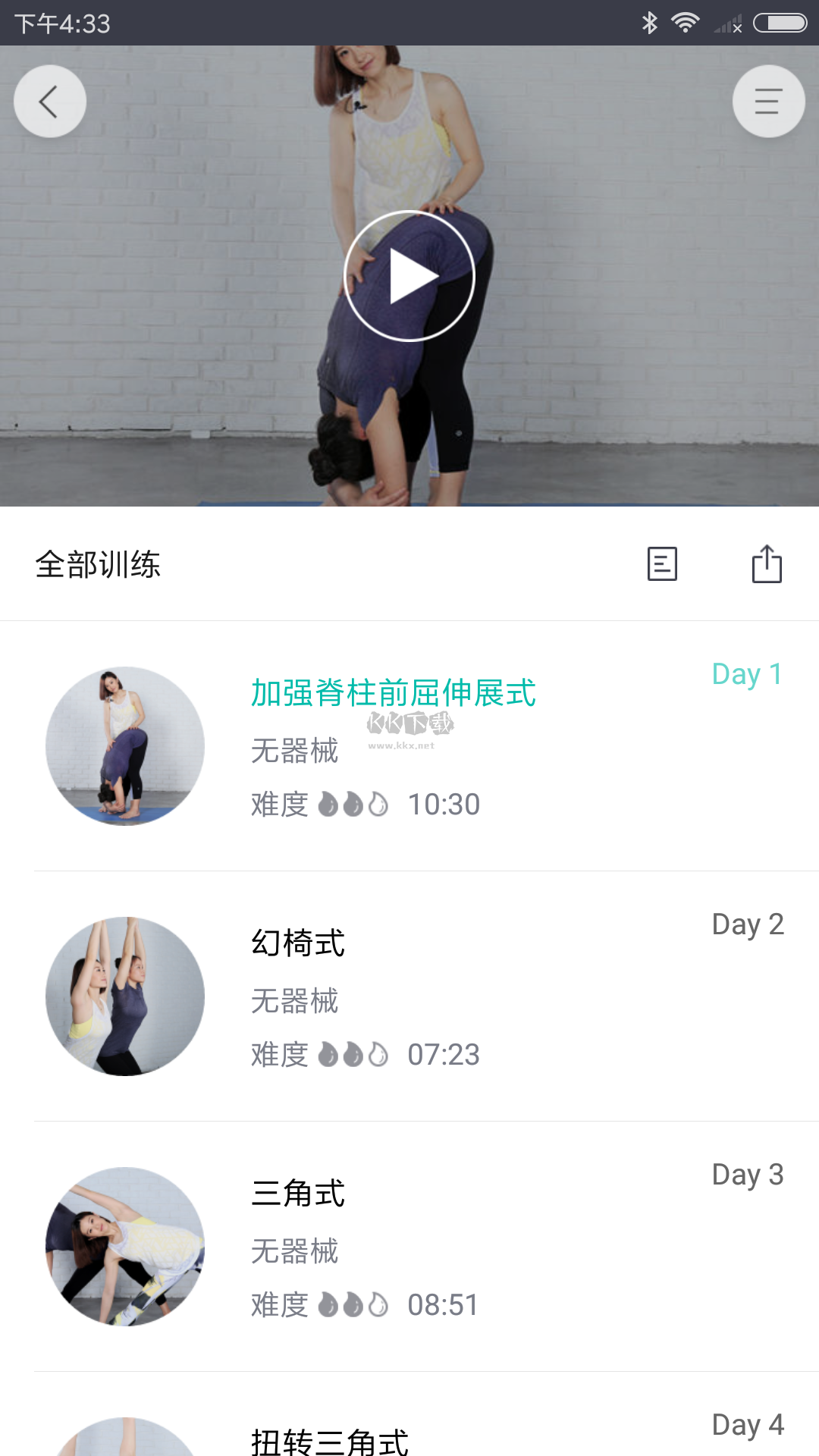
Task: Tap the Day 2 label
Action: tap(748, 924)
